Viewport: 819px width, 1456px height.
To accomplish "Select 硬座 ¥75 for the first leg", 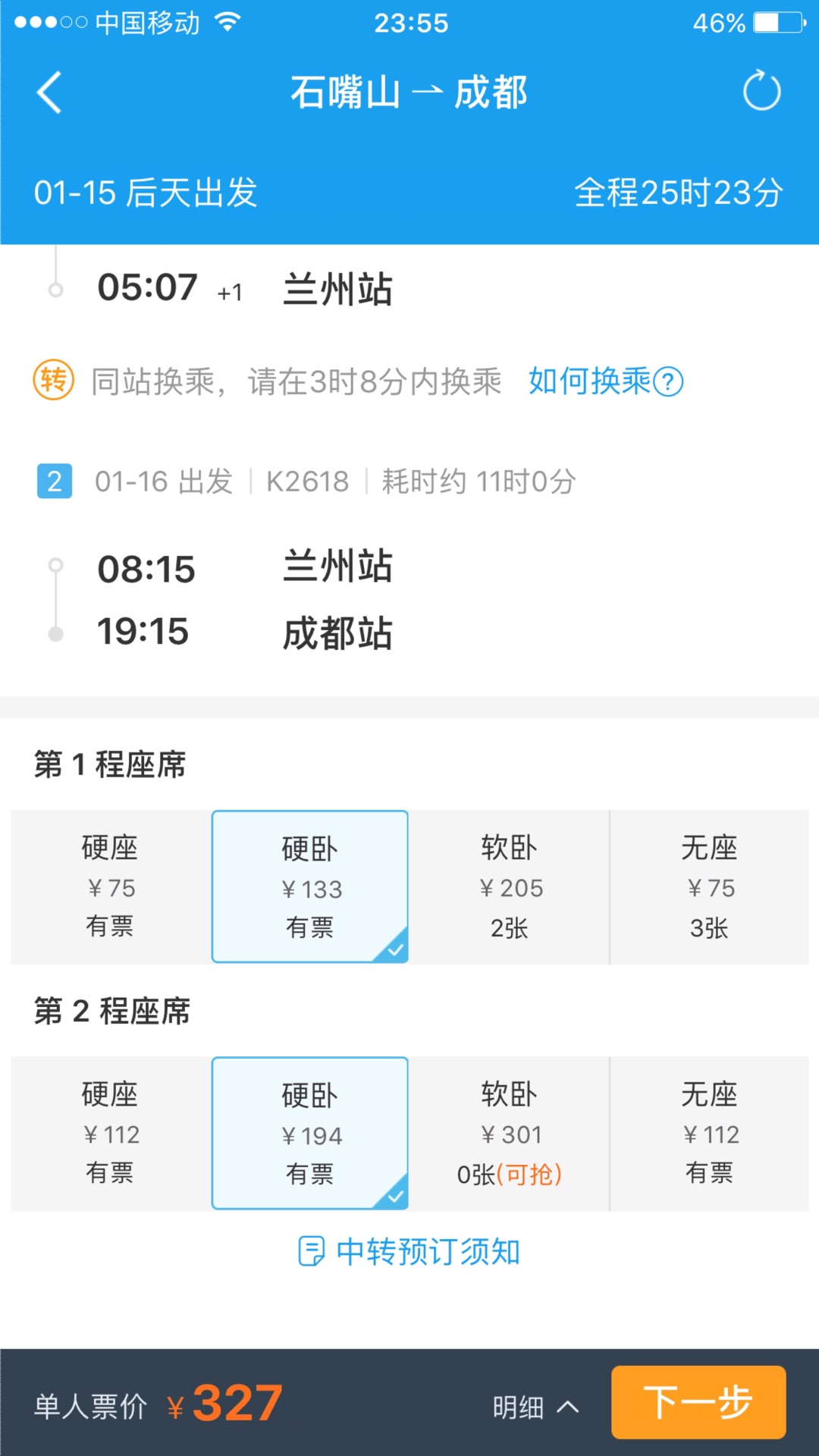I will click(110, 887).
